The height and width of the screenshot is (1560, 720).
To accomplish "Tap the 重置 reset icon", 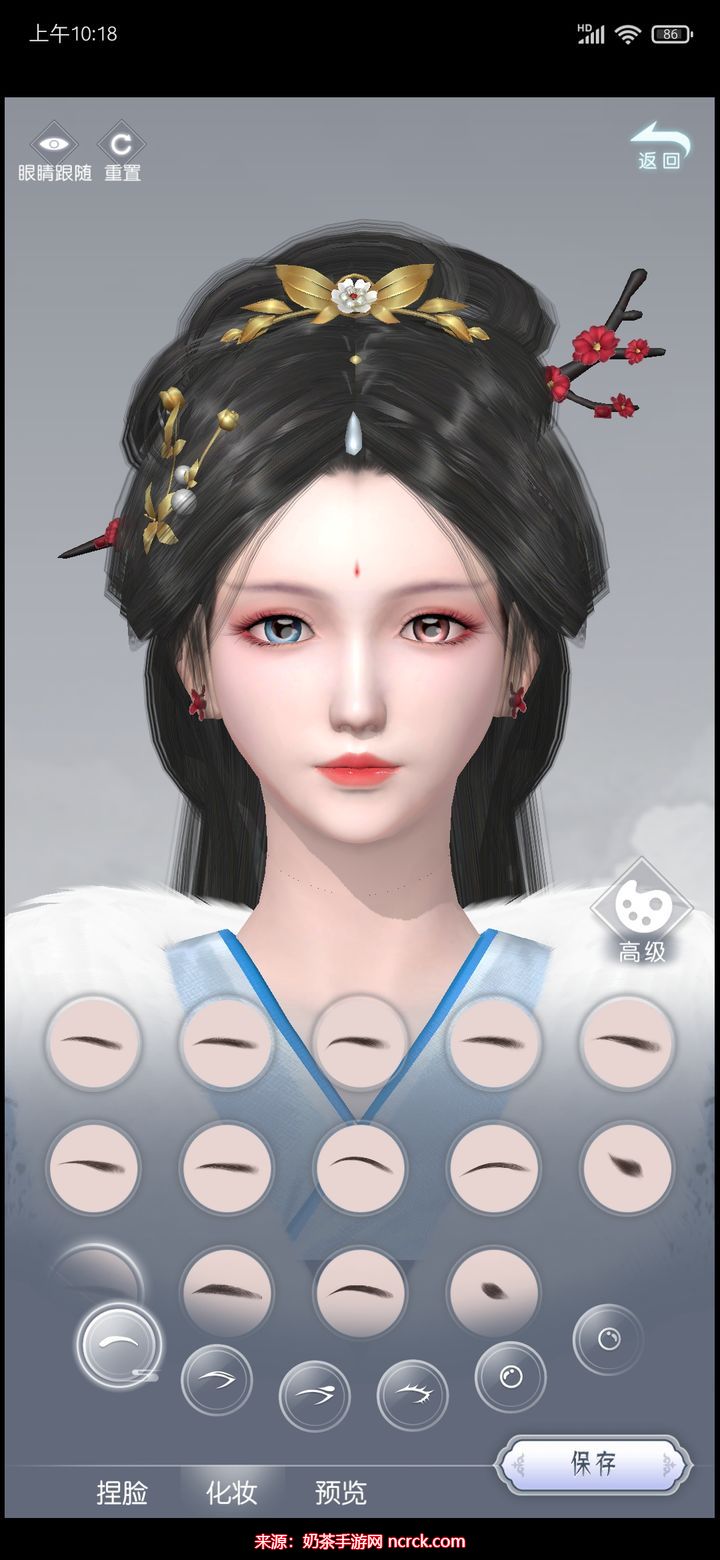I will [122, 152].
